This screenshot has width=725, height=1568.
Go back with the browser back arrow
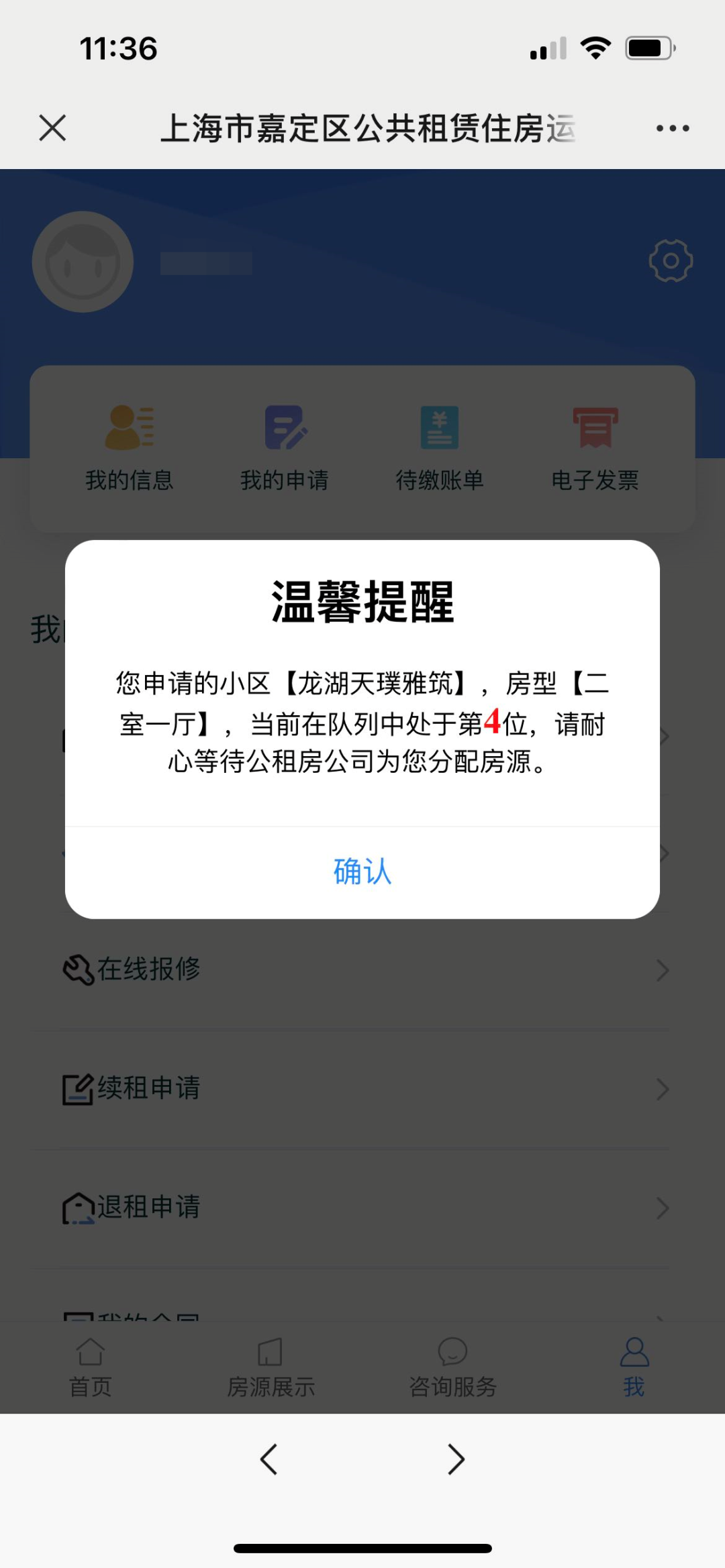point(269,1459)
